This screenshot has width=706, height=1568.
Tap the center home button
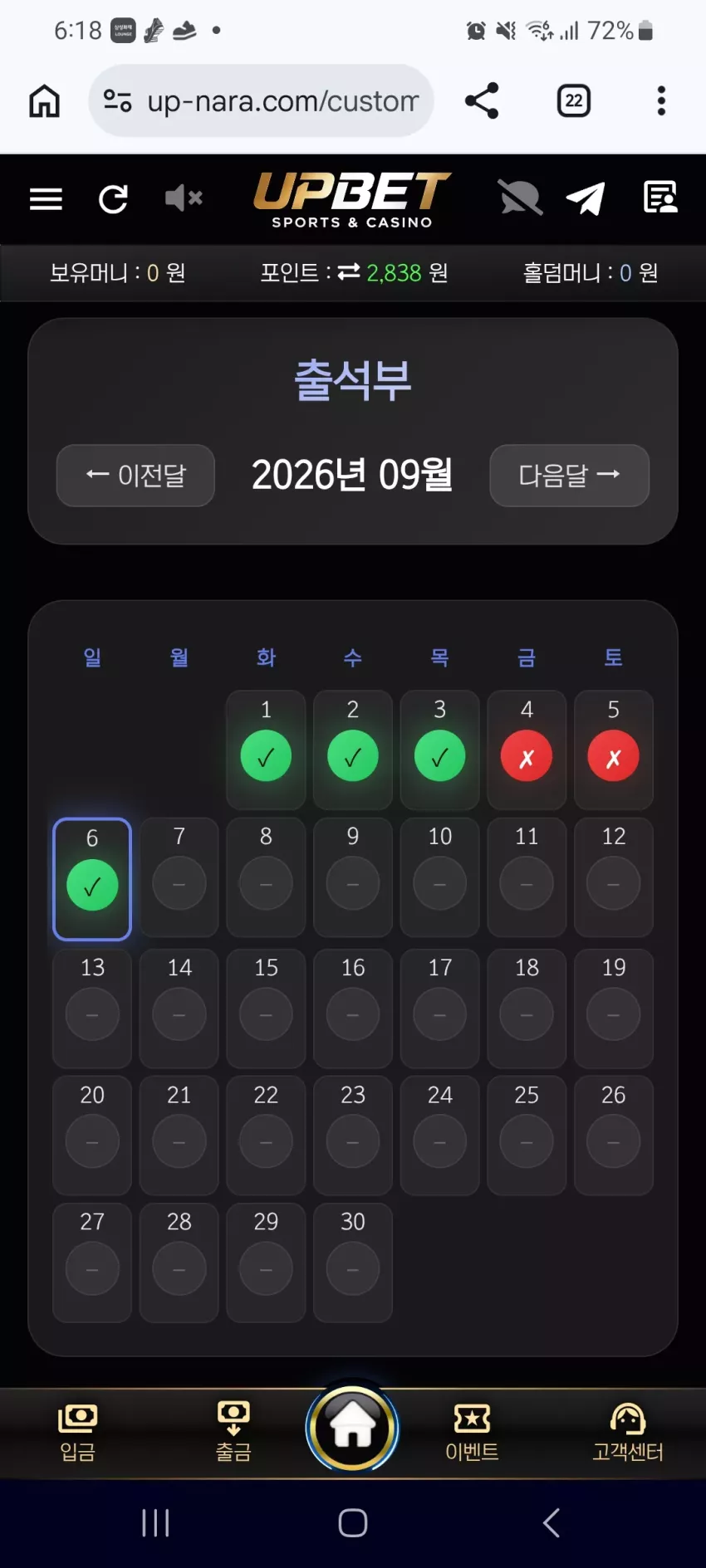[x=353, y=1429]
